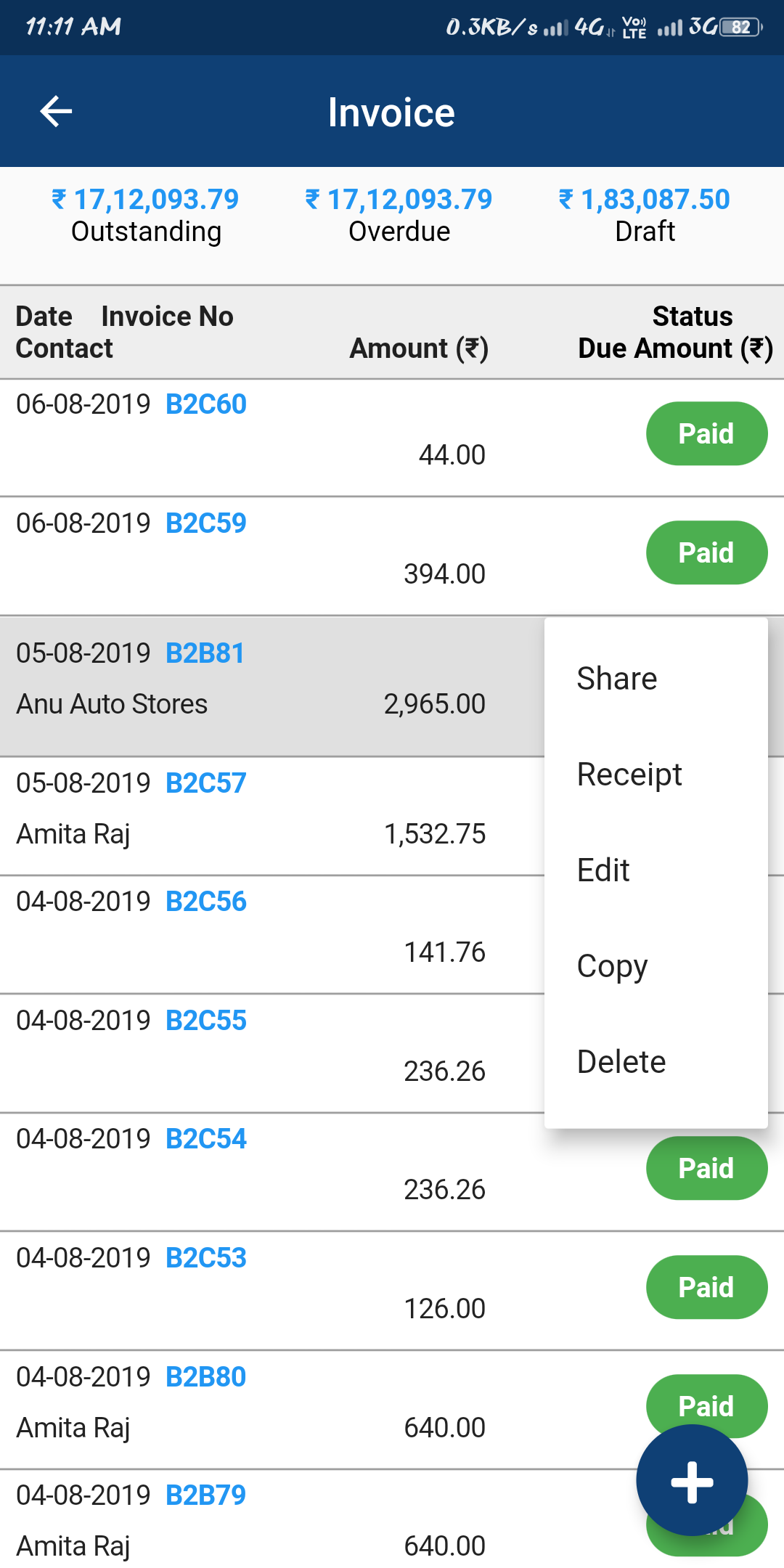Open invoice B2B80
The width and height of the screenshot is (784, 1568).
[206, 1377]
